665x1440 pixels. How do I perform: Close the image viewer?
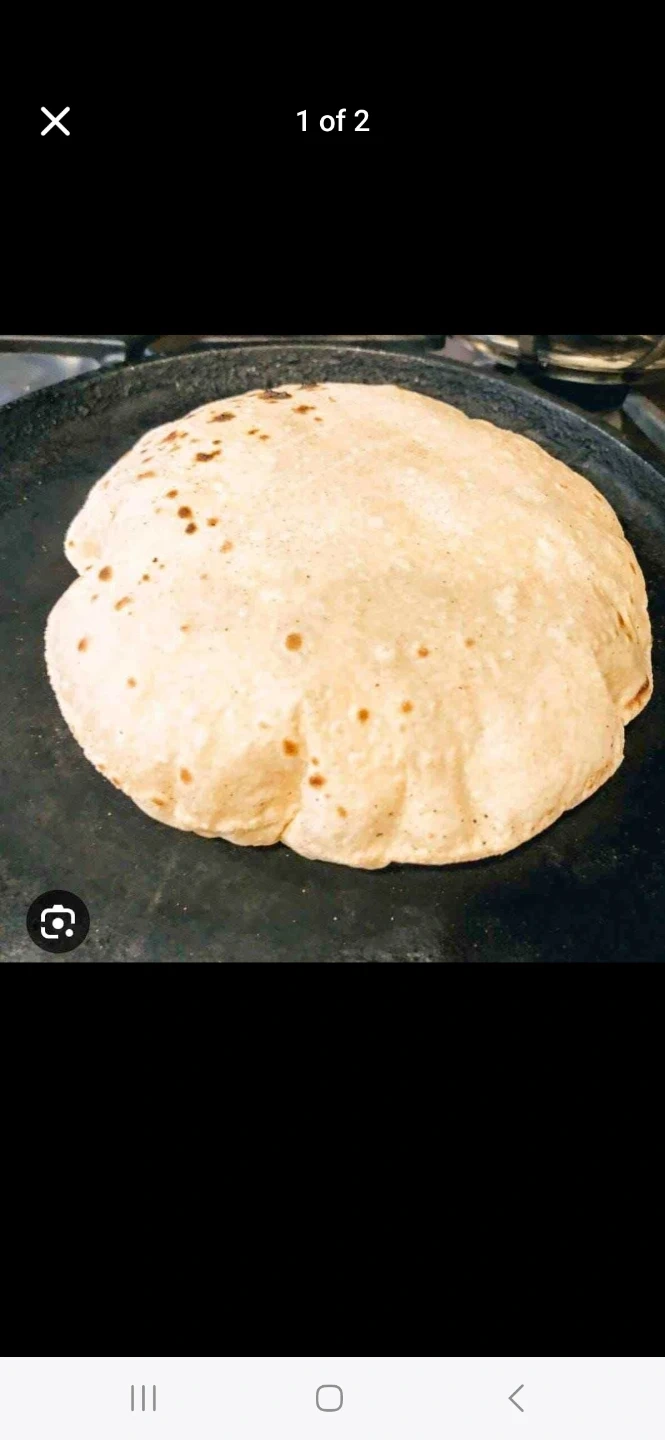[x=55, y=121]
